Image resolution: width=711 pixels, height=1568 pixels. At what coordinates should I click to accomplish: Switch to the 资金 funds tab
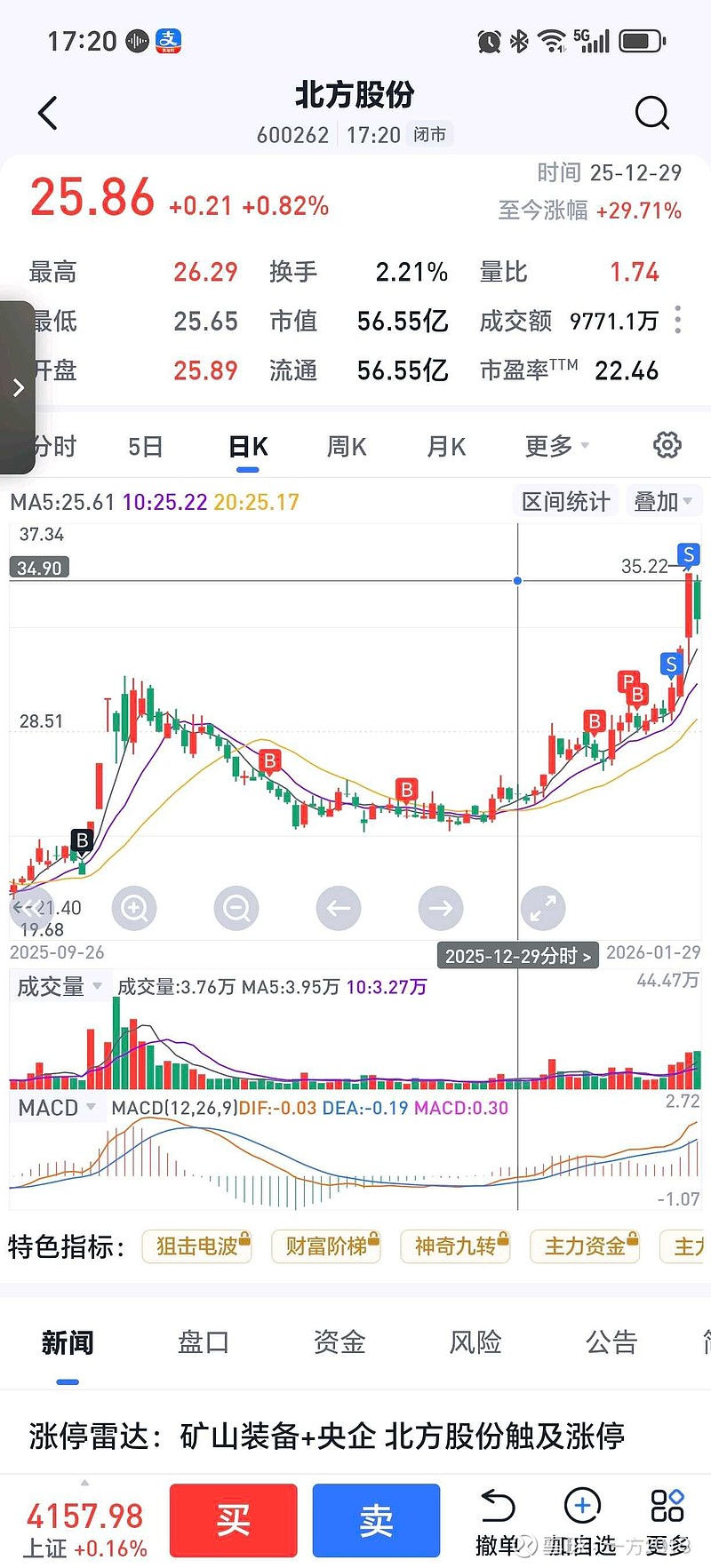[x=339, y=1342]
